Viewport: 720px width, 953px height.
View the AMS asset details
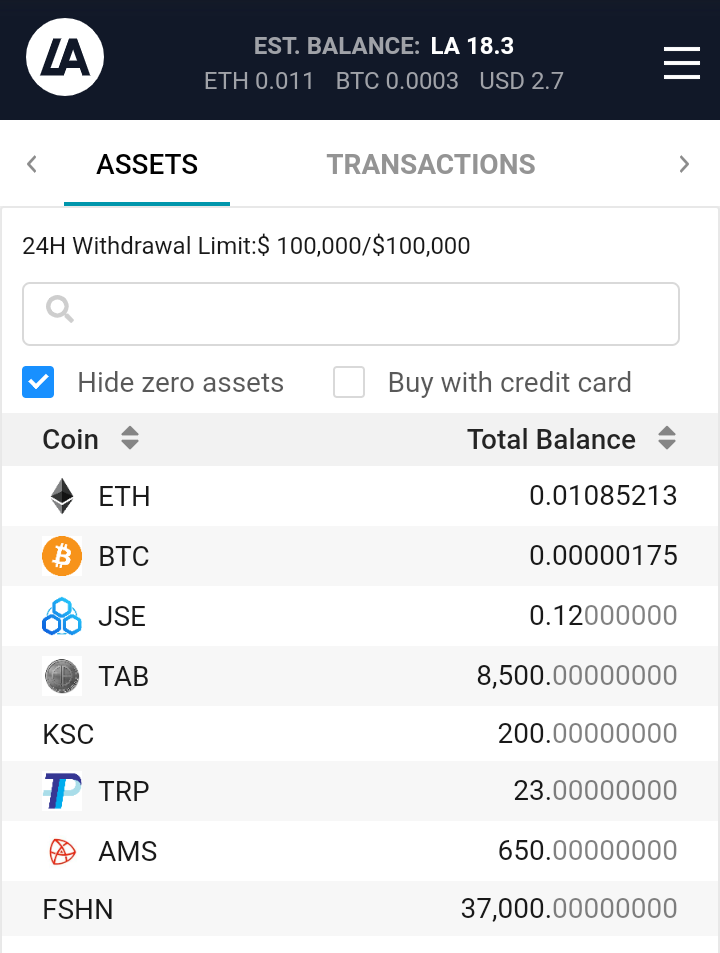360,851
